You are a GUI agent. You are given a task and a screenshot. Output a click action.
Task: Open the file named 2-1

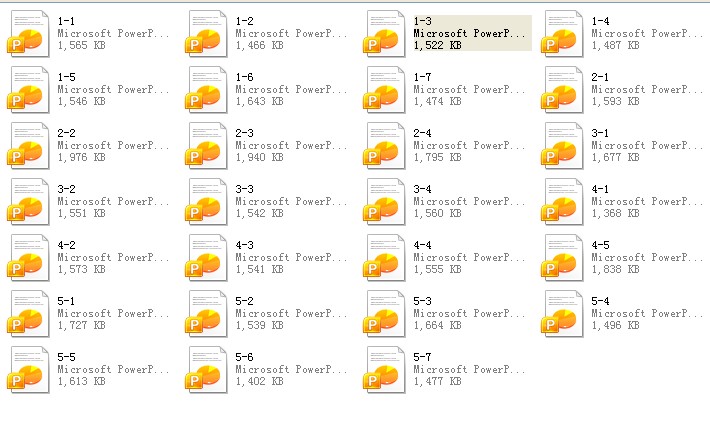(563, 90)
